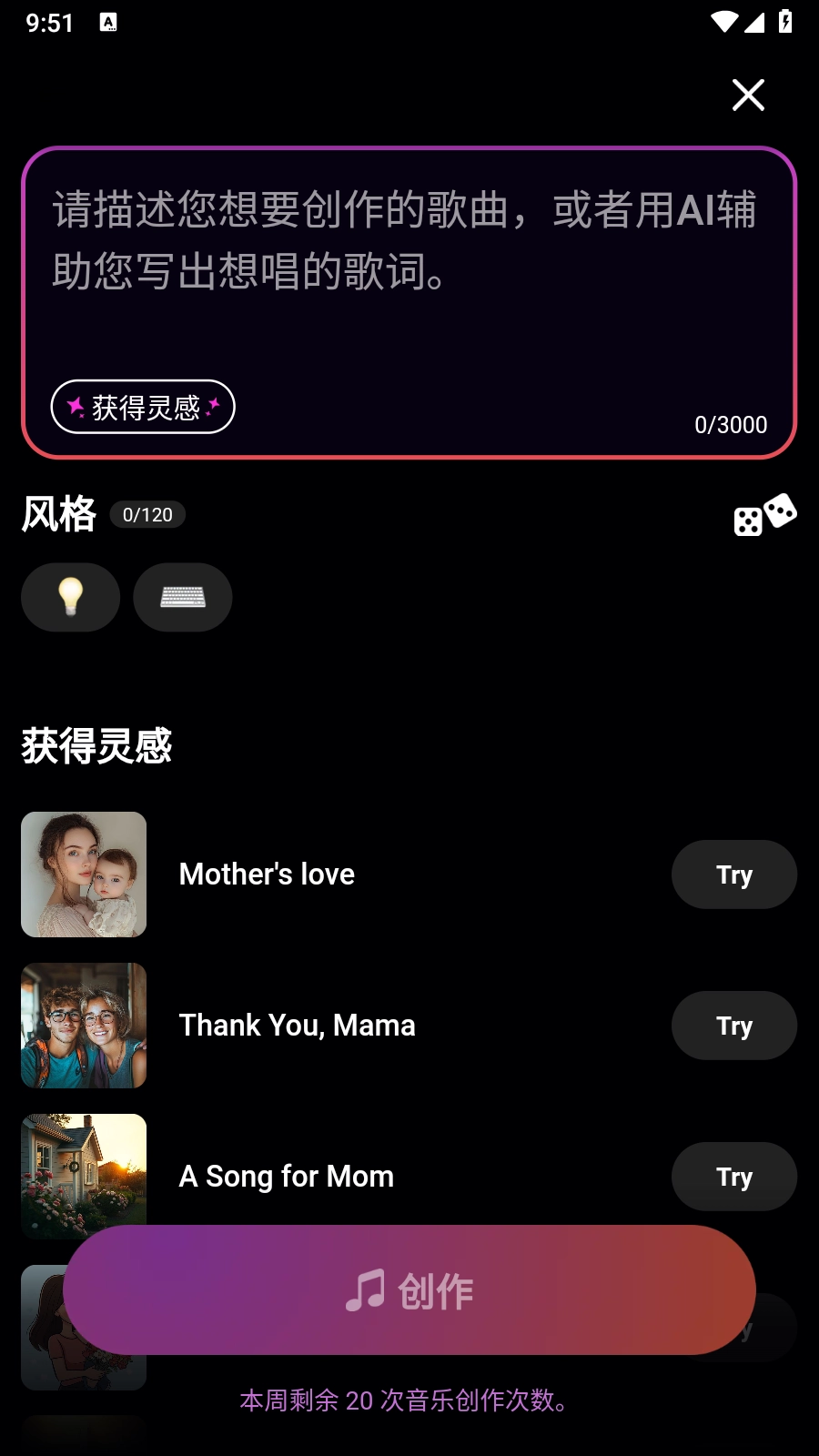819x1456 pixels.
Task: Open style suggestions via the lightbulb chip
Action: click(x=71, y=597)
